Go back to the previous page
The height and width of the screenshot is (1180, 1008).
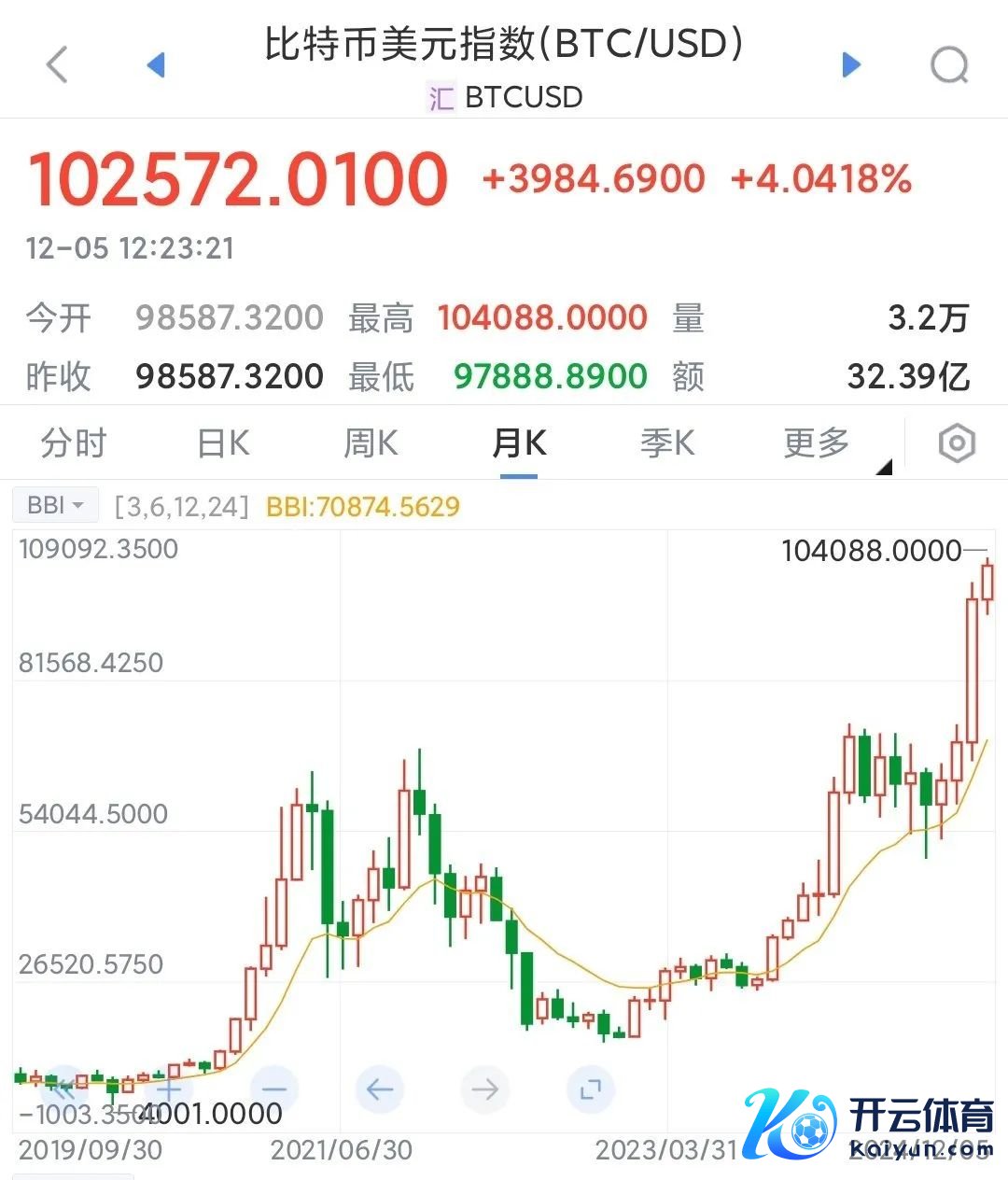(x=58, y=65)
